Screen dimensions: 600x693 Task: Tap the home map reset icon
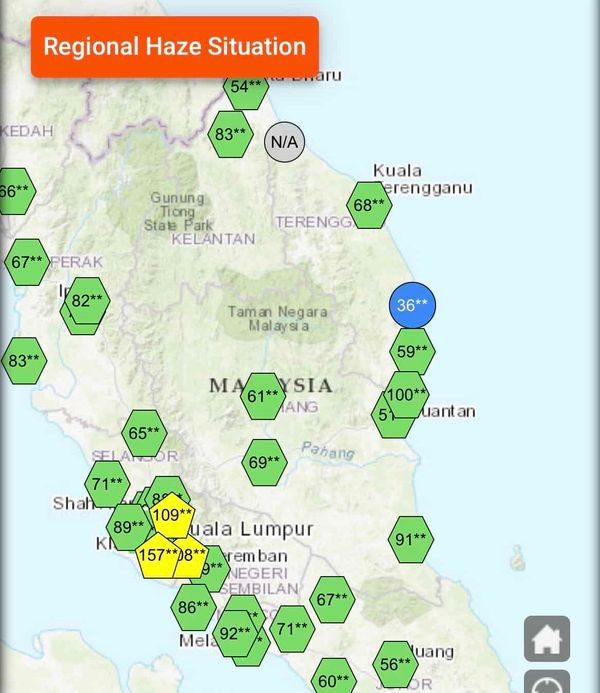pos(547,638)
